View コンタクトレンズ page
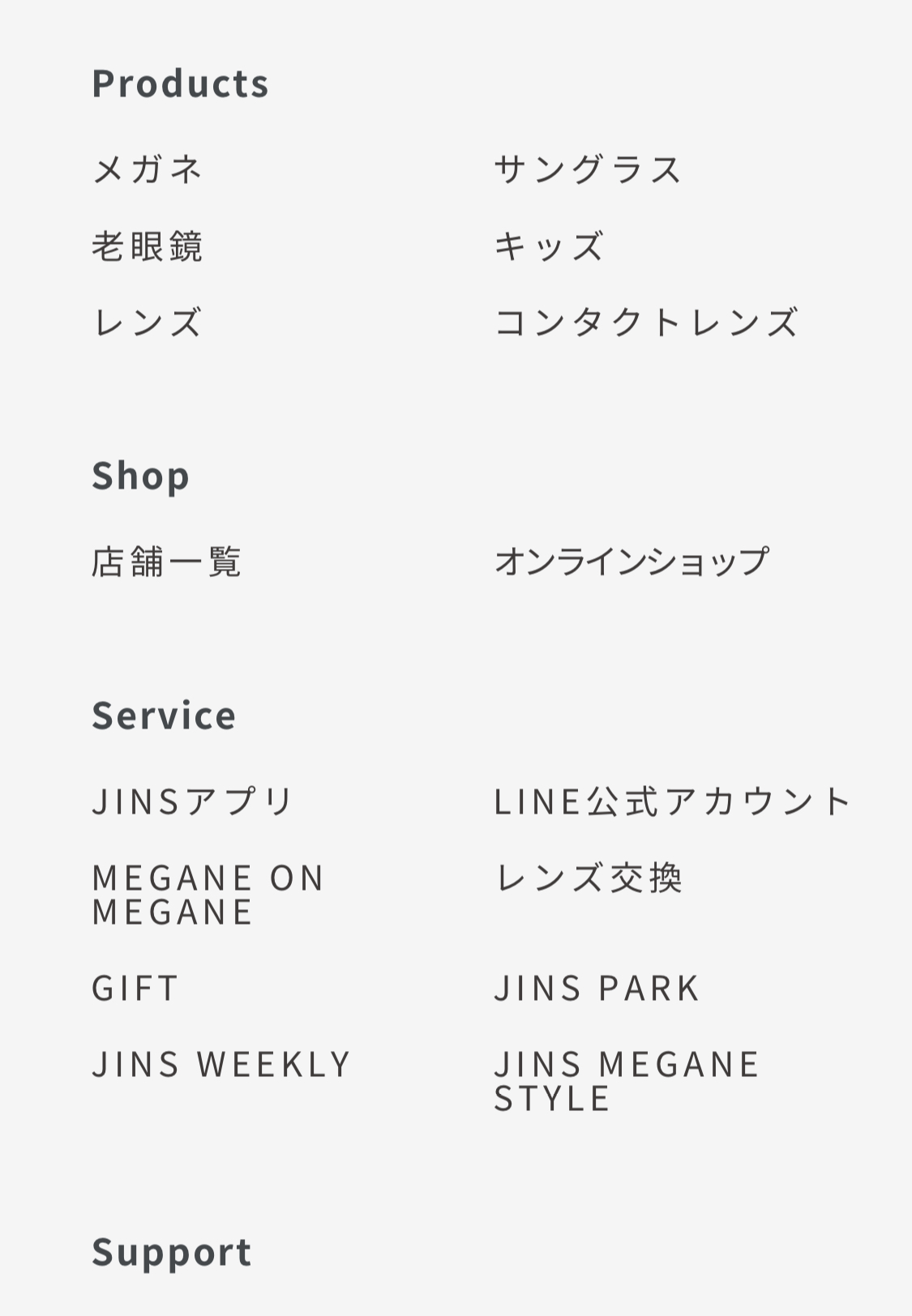The height and width of the screenshot is (1316, 912). click(x=646, y=323)
